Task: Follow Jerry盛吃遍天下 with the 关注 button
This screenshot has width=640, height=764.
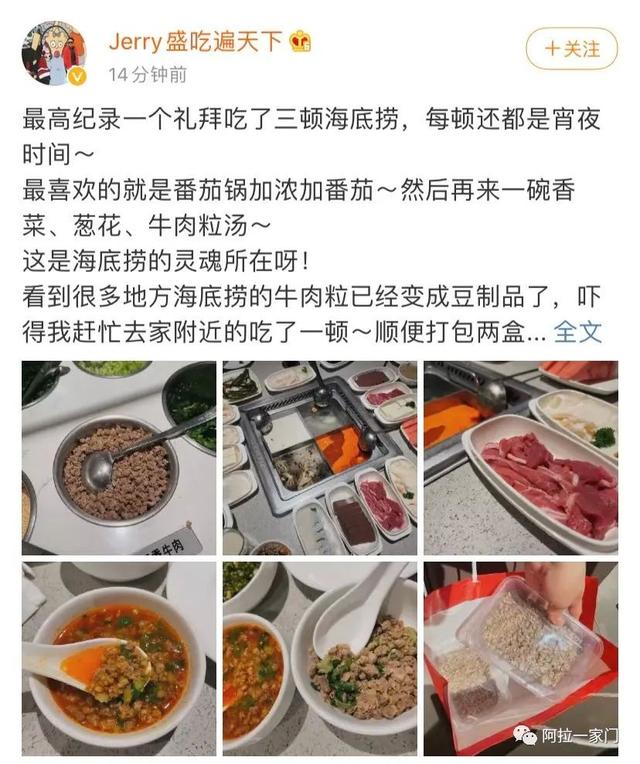Action: [x=573, y=48]
